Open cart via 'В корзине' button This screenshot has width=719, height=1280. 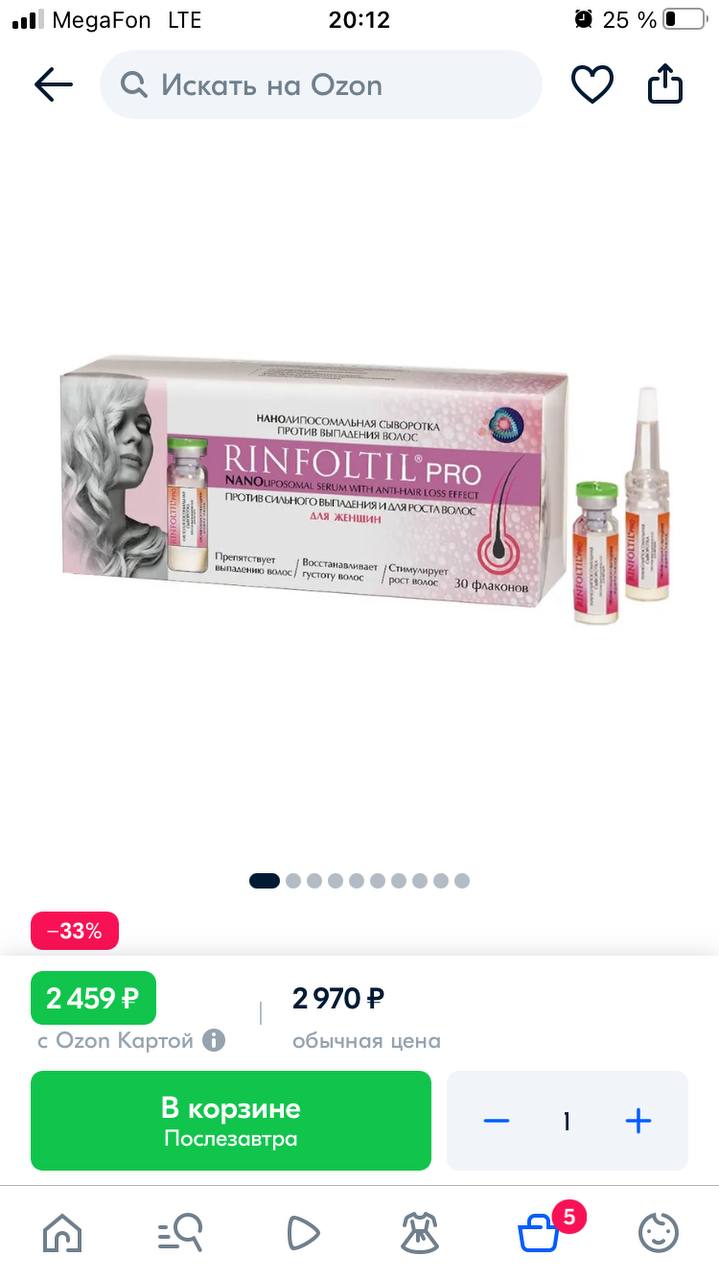point(231,1121)
